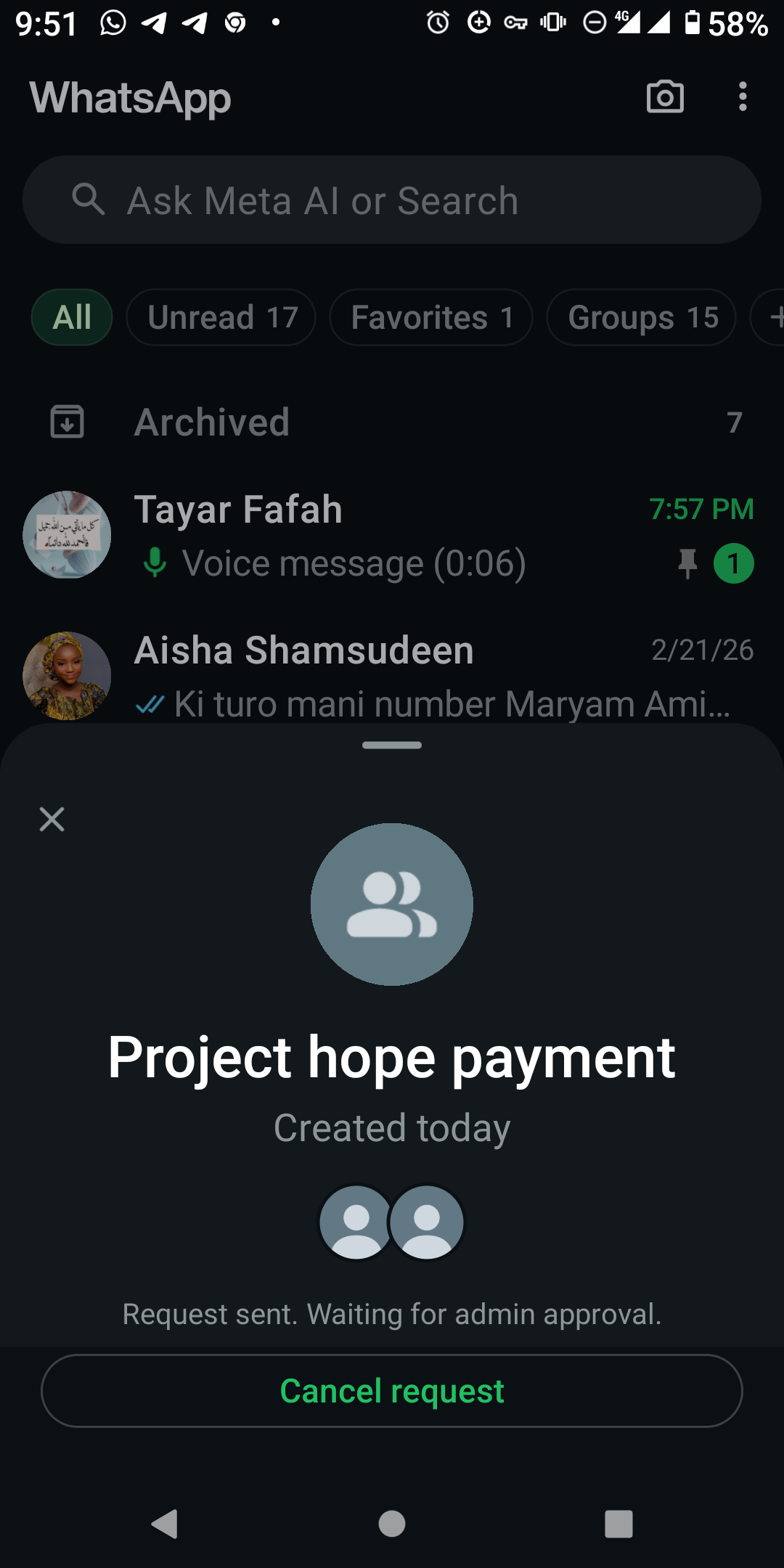Show Favorites chats only
Image resolution: width=784 pixels, height=1568 pixels.
coord(431,317)
